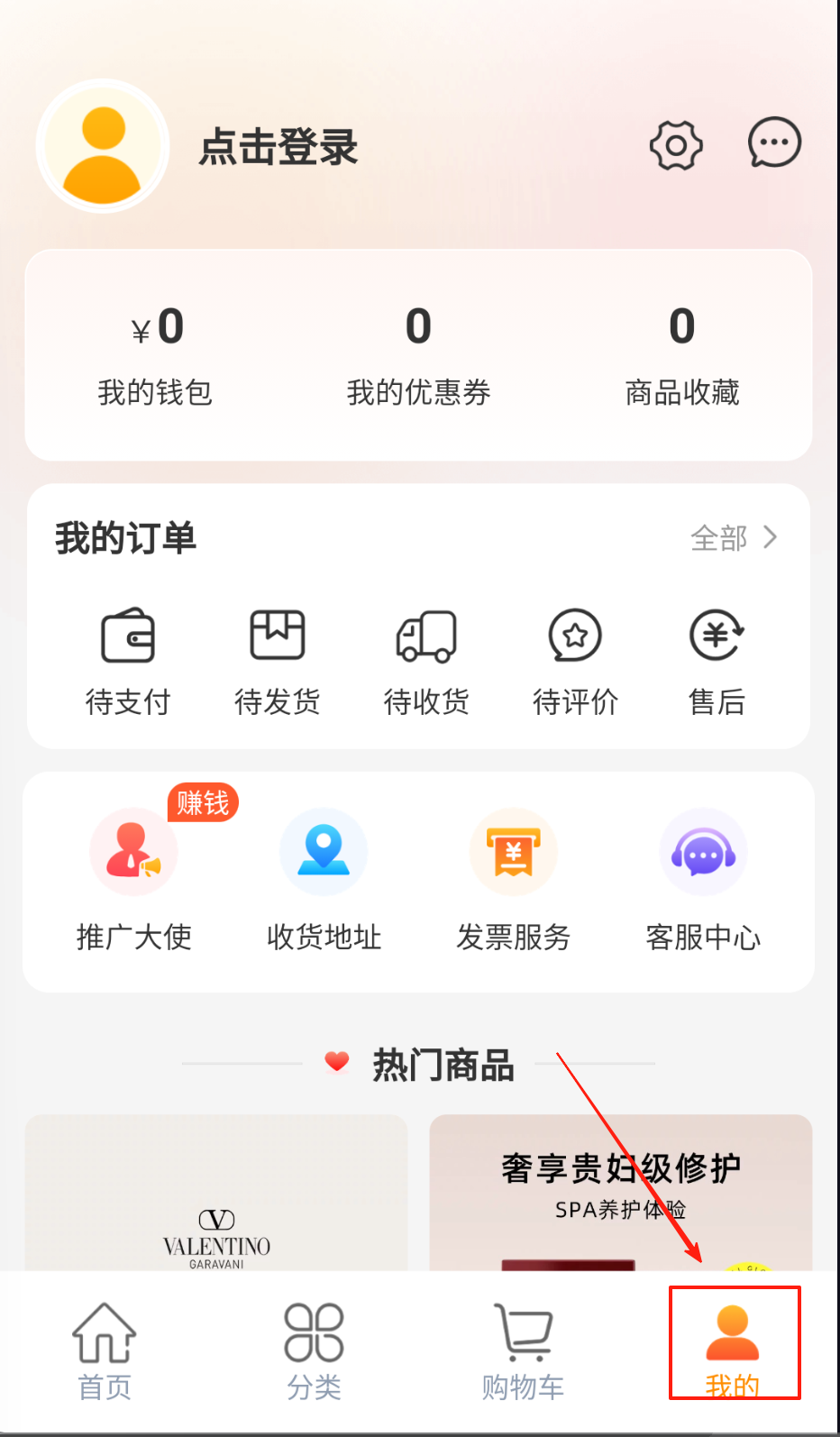Open the settings gear icon

pyautogui.click(x=676, y=145)
